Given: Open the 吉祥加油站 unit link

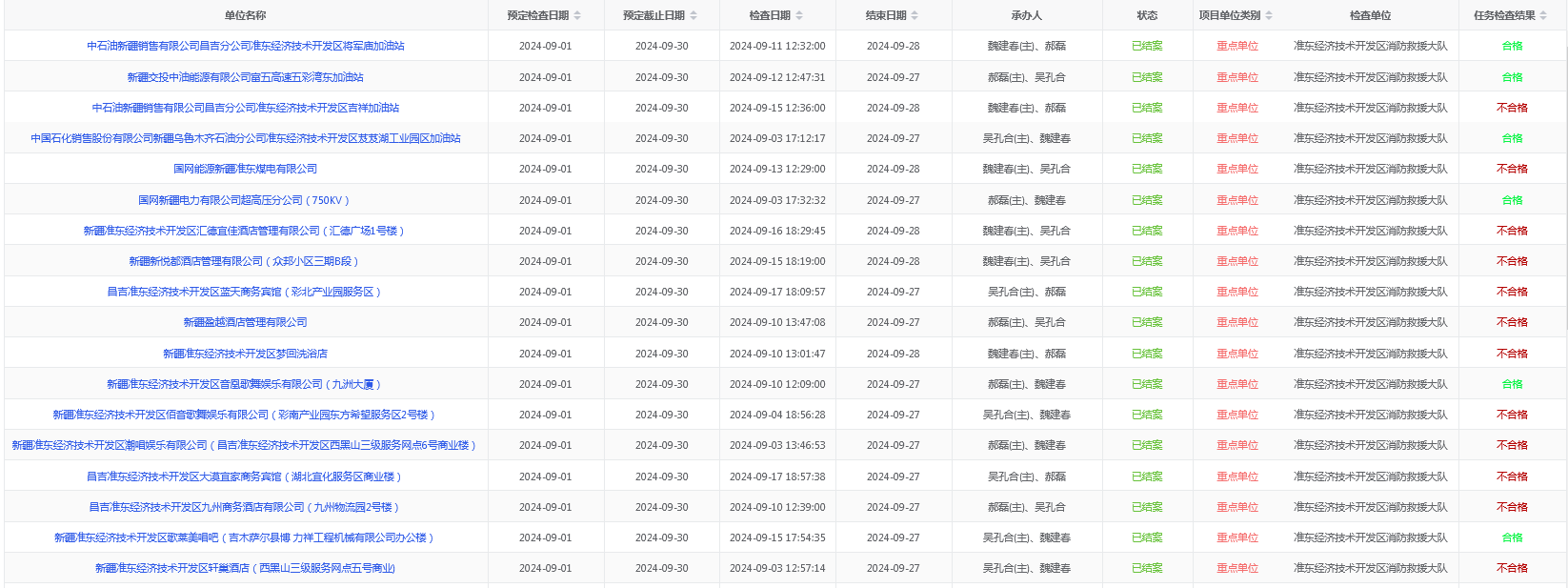Looking at the screenshot, I should (245, 108).
